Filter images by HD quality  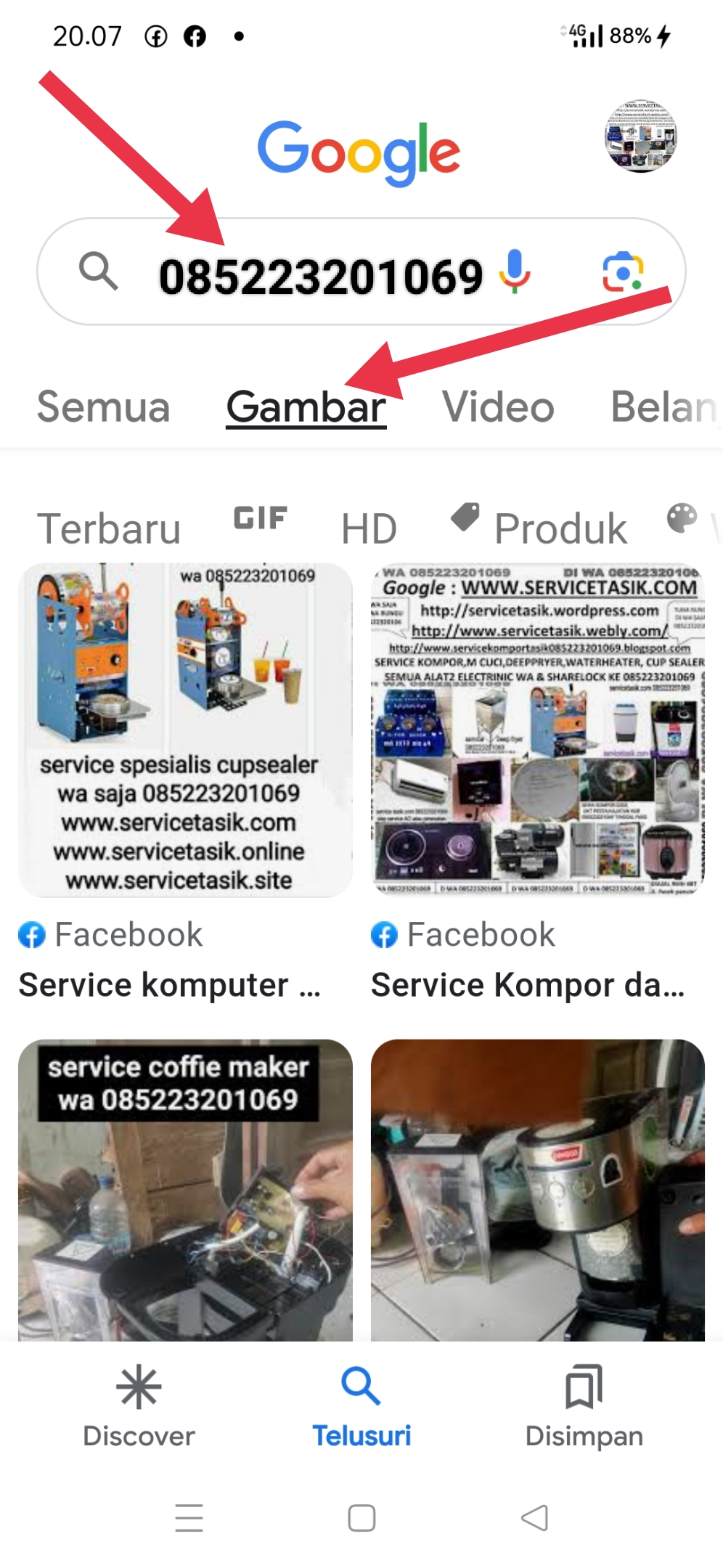(369, 528)
